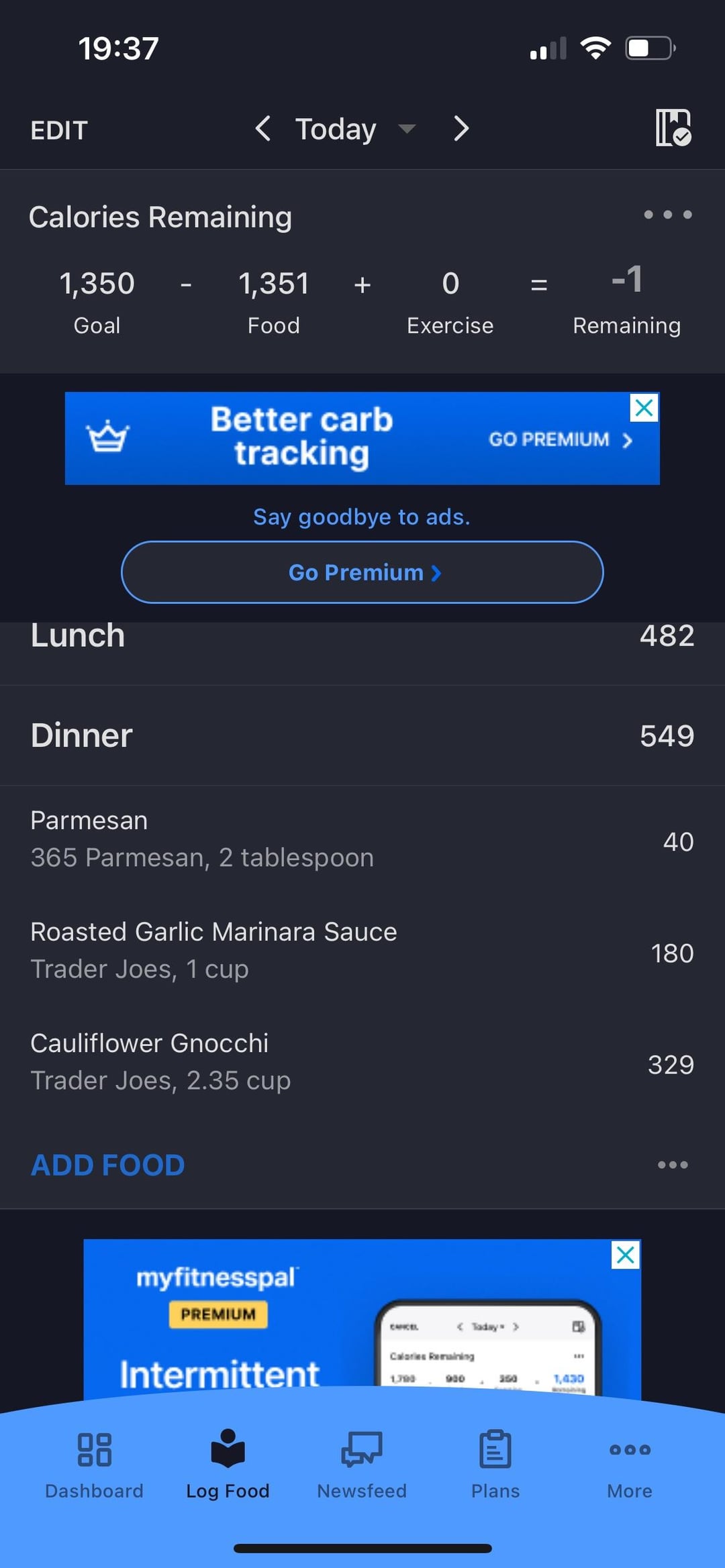Tap the Go Premium outlined button
Viewport: 725px width, 1568px height.
362,572
